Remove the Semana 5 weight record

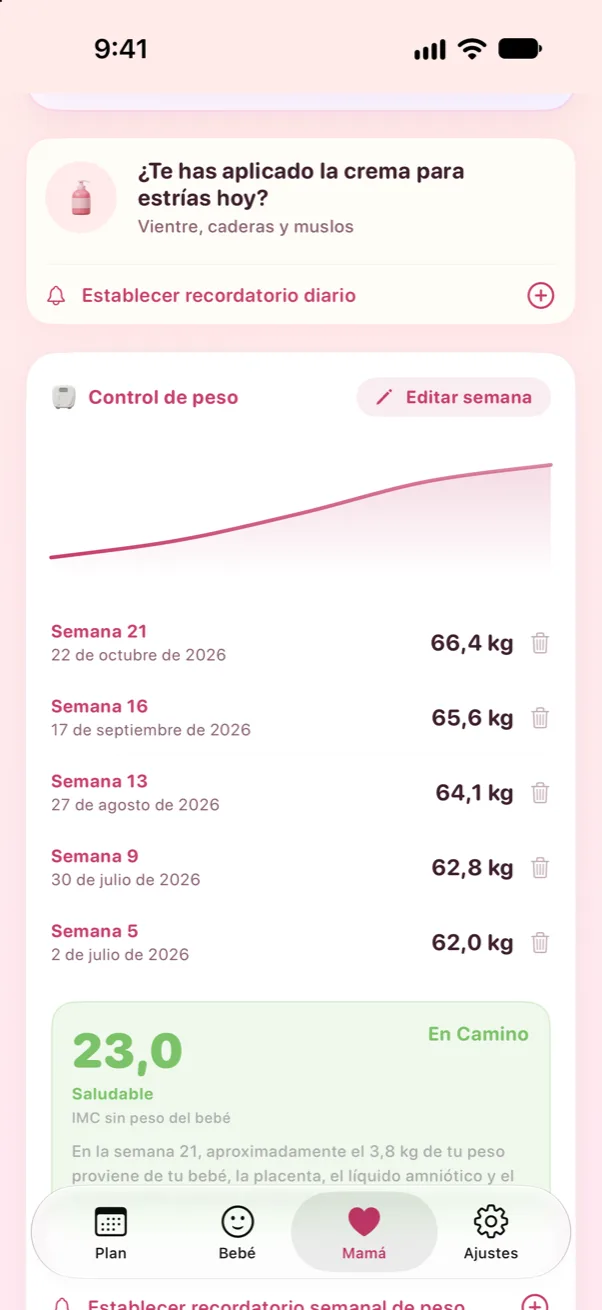coord(540,942)
